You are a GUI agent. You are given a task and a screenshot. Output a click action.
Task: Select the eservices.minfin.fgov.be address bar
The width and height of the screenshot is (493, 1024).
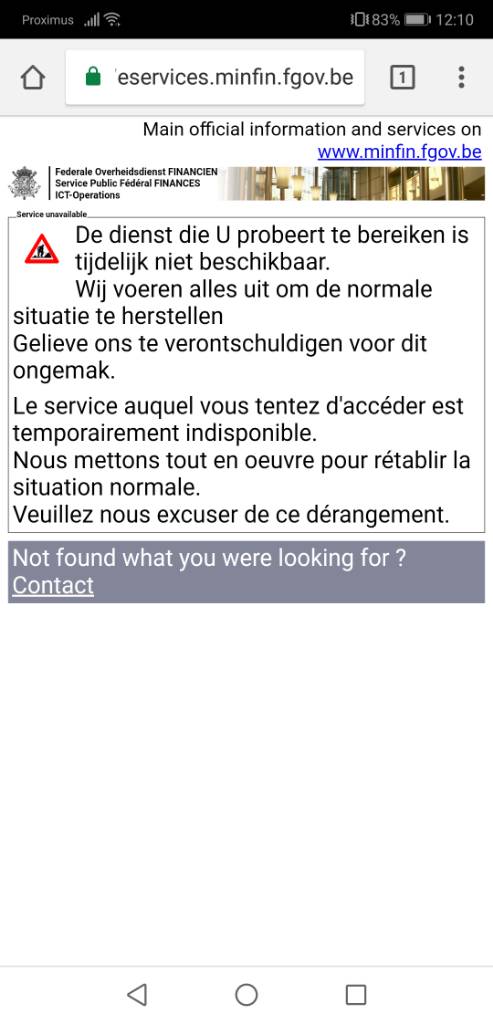click(215, 78)
